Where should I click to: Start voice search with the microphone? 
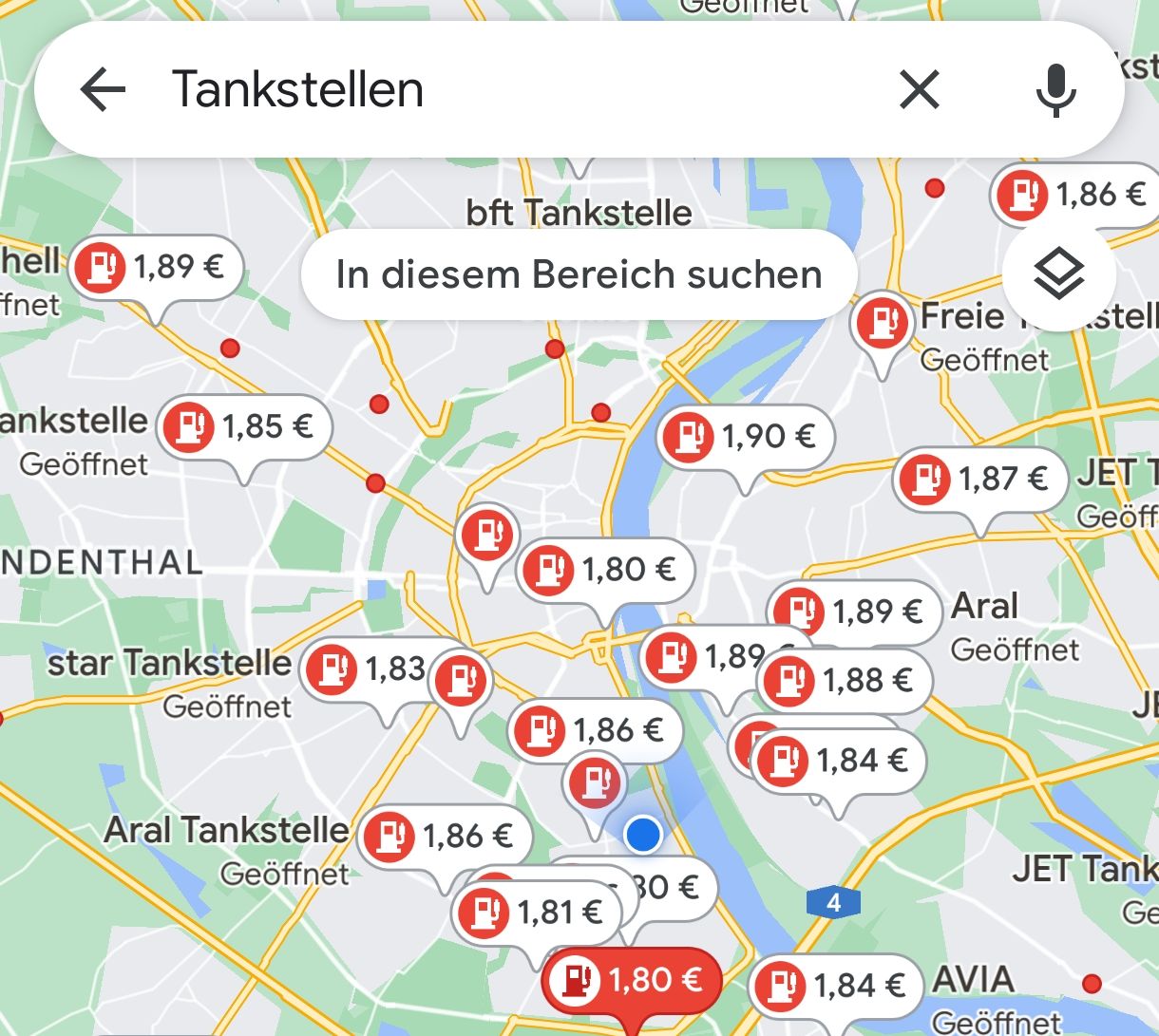click(x=1055, y=90)
